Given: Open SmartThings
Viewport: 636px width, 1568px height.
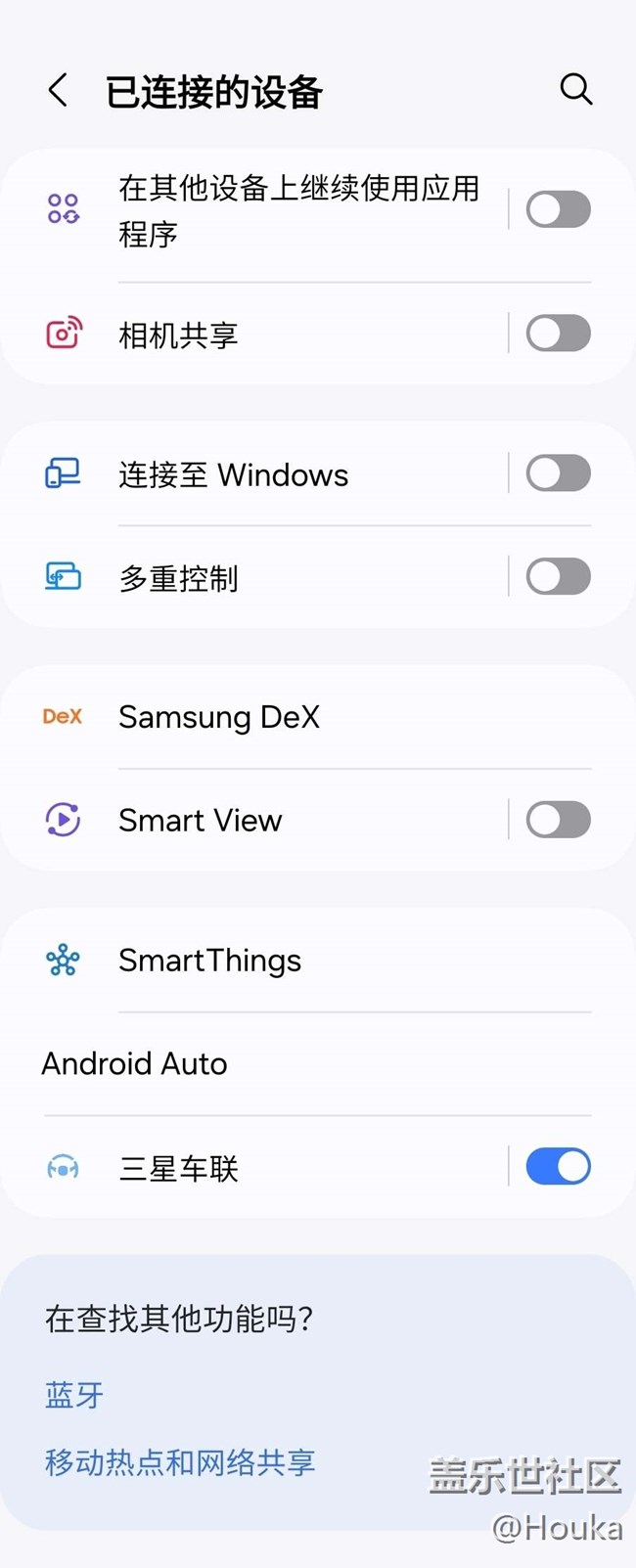Looking at the screenshot, I should [209, 961].
